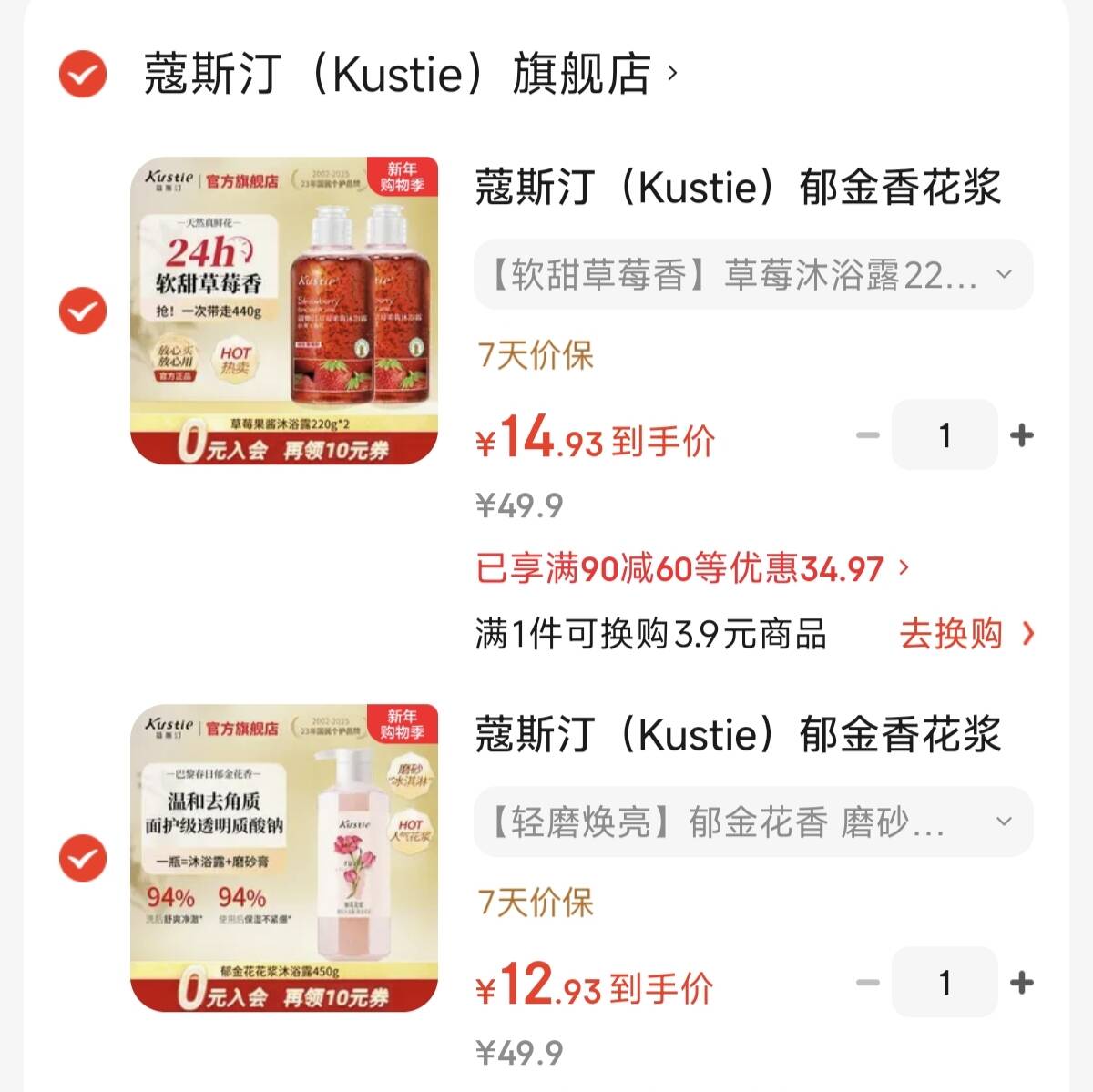Decrease quantity of the ¥12.93 tulip body wash
The image size is (1093, 1092).
[x=868, y=983]
